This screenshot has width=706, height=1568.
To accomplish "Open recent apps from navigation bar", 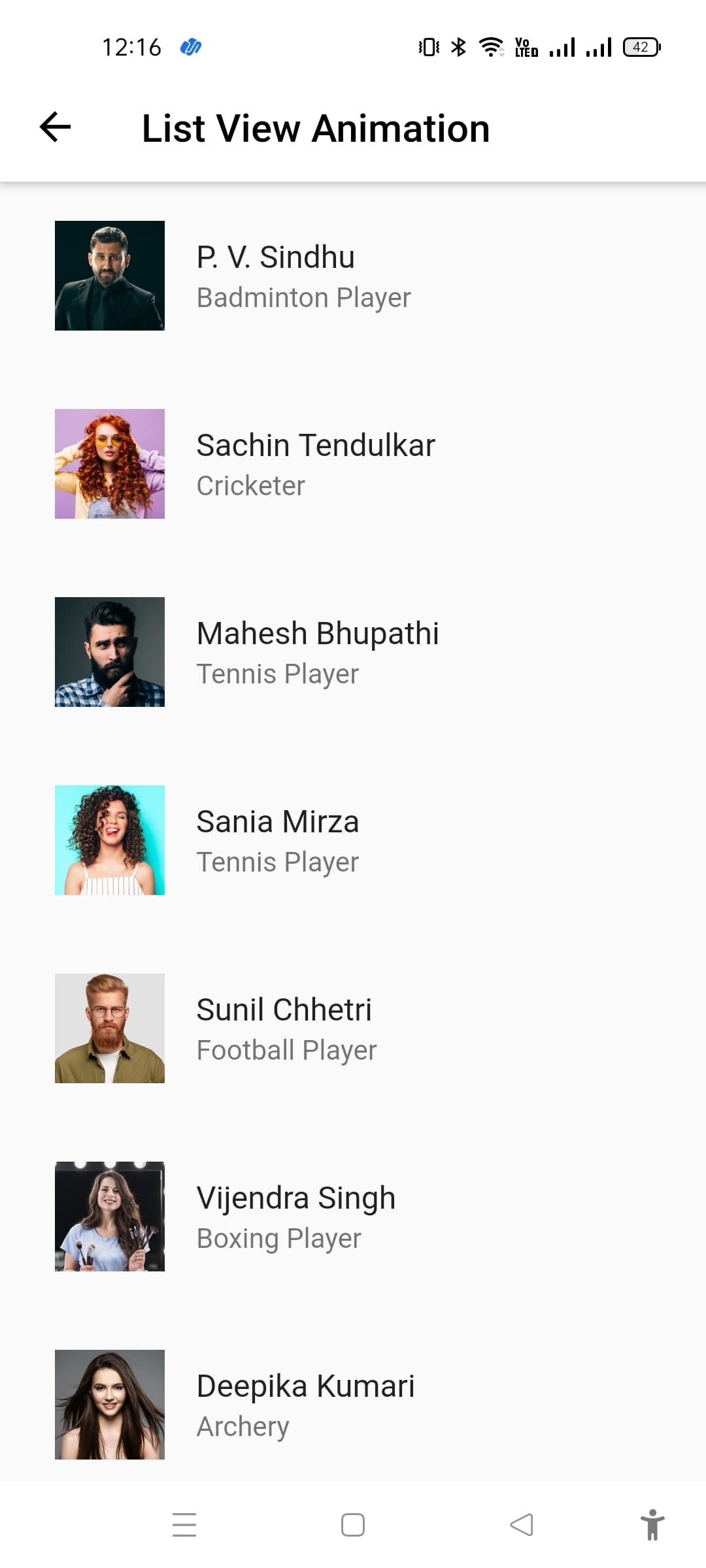I will tap(184, 1525).
